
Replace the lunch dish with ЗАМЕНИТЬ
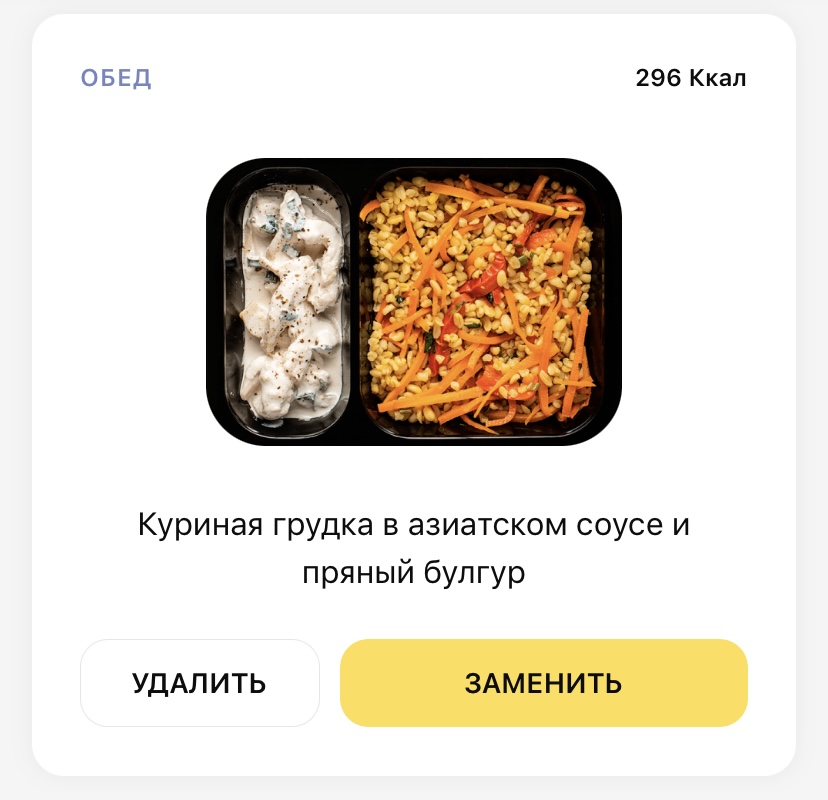543,683
